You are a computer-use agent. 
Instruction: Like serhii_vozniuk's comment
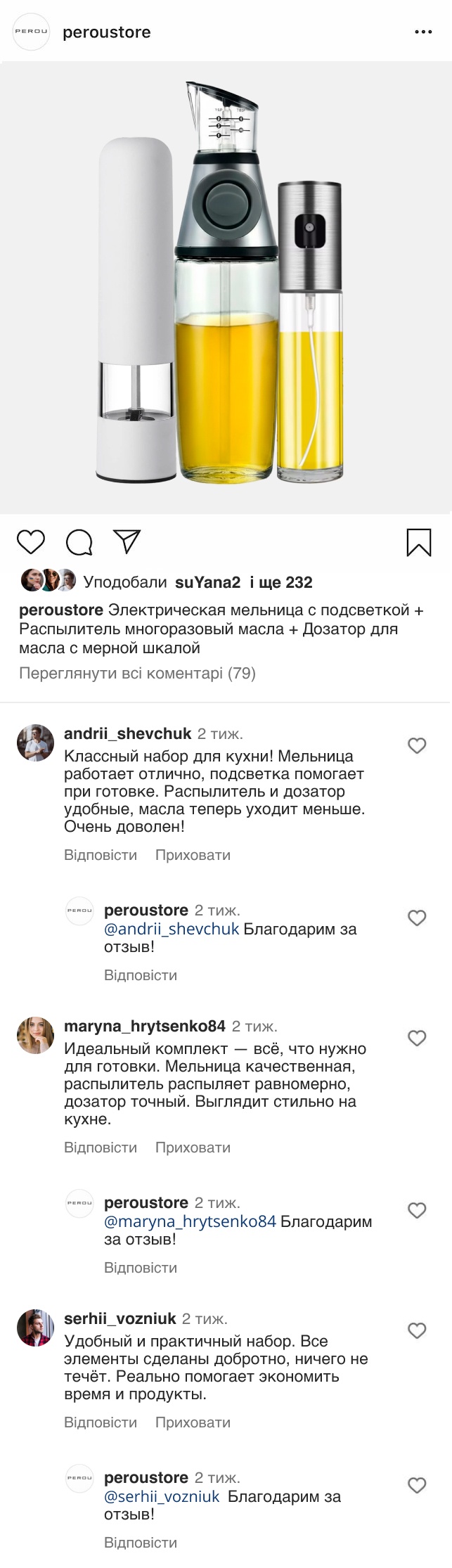417,1330
